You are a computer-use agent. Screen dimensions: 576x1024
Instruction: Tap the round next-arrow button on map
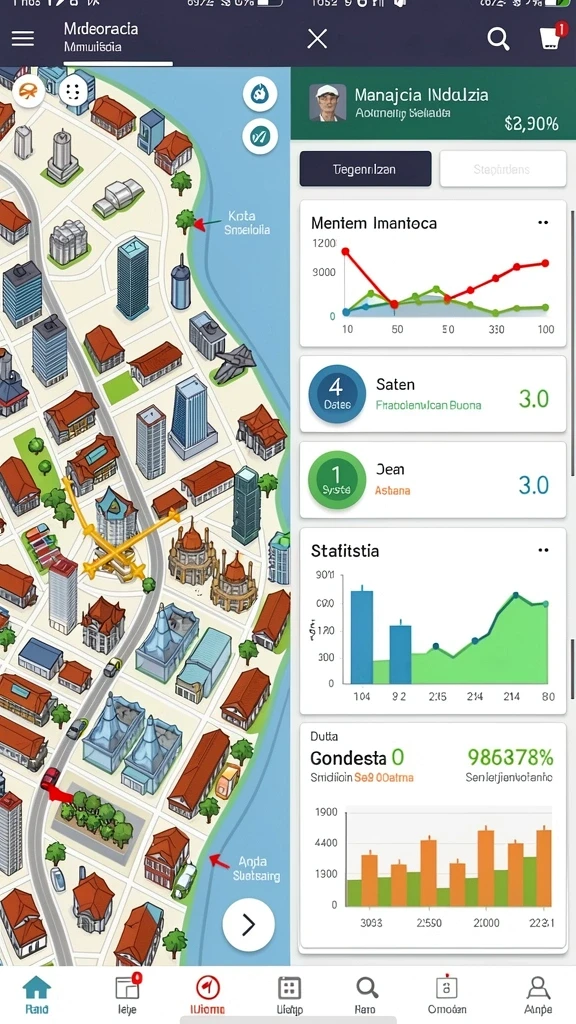(x=248, y=924)
